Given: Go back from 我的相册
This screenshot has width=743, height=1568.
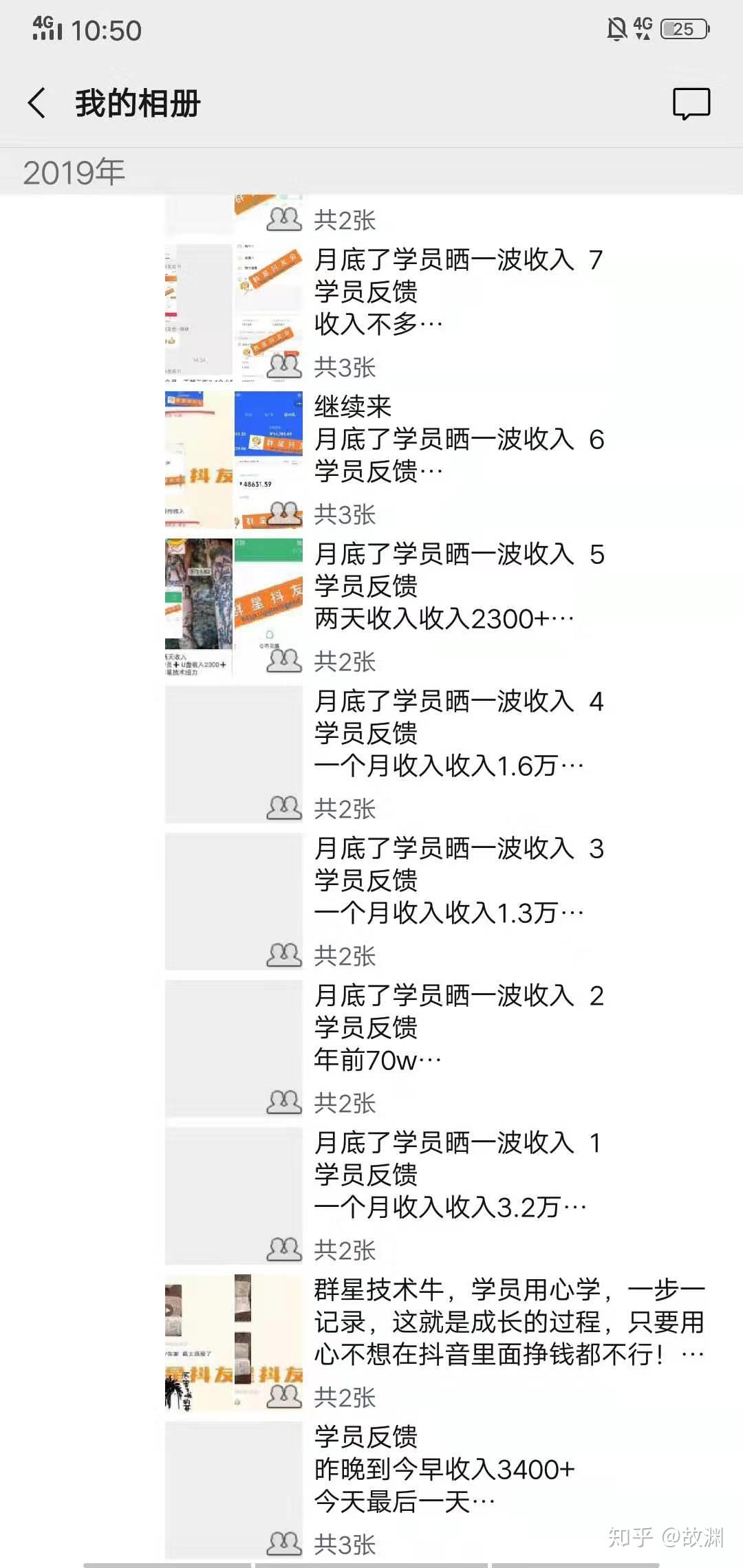Looking at the screenshot, I should tap(37, 103).
